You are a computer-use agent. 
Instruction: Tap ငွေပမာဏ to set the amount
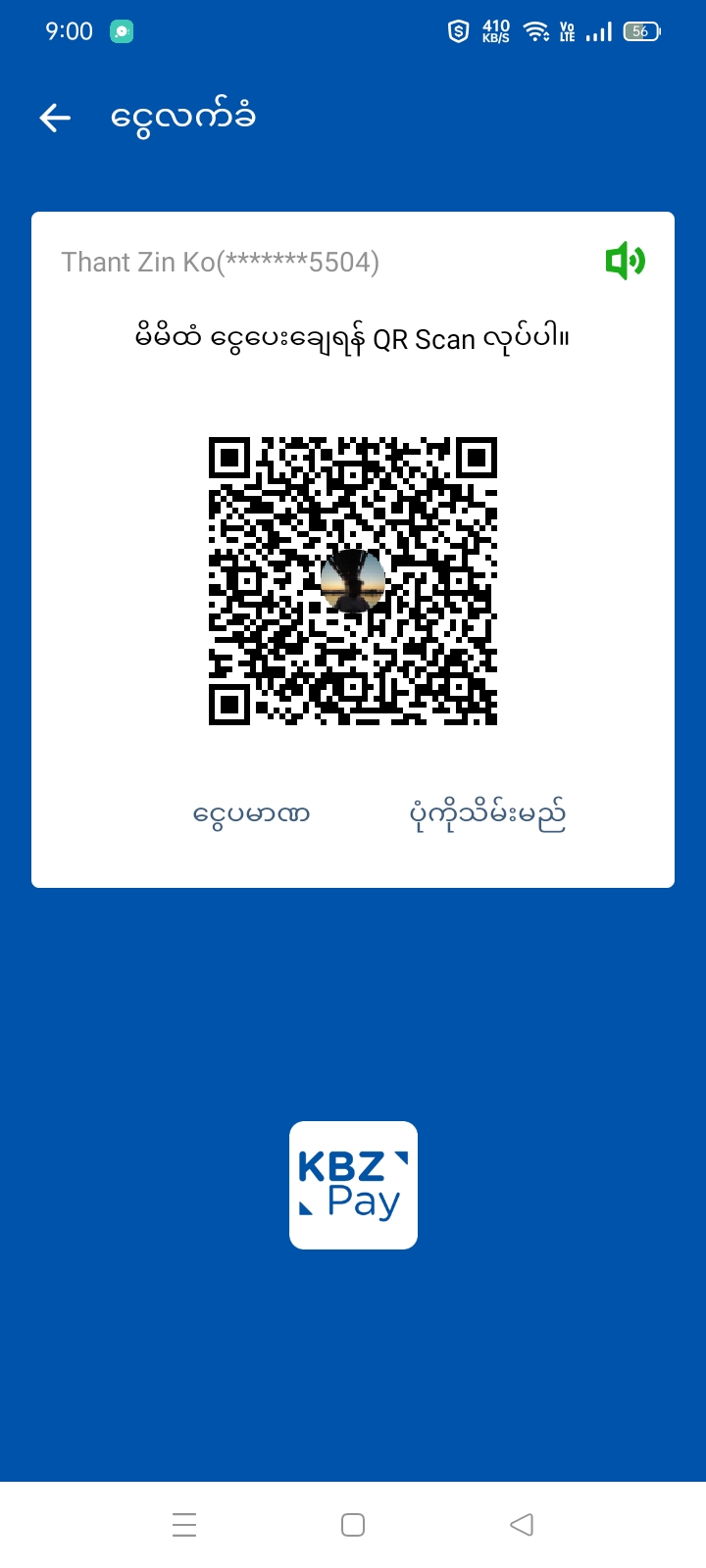pos(251,813)
